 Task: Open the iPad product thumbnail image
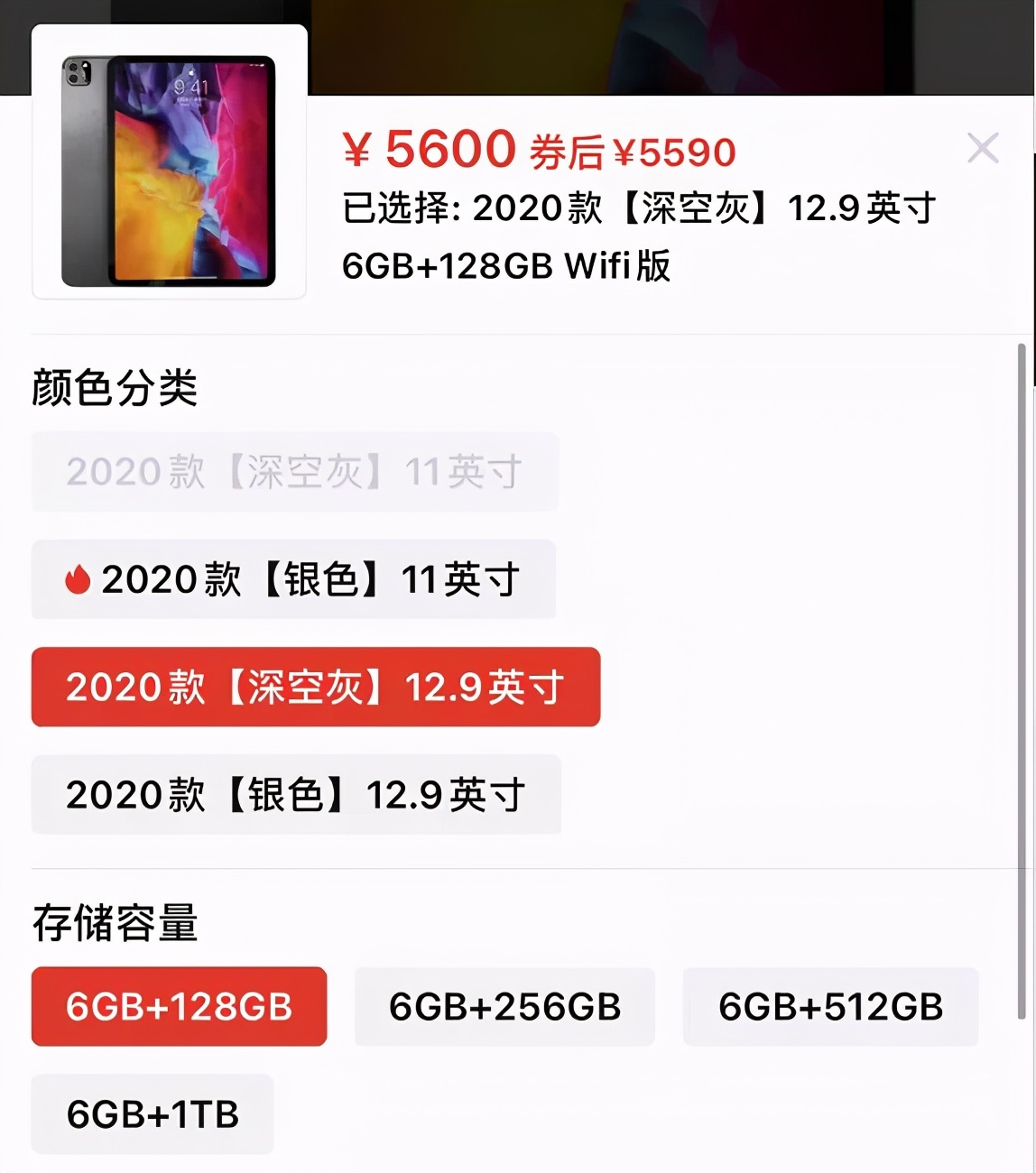[167, 162]
